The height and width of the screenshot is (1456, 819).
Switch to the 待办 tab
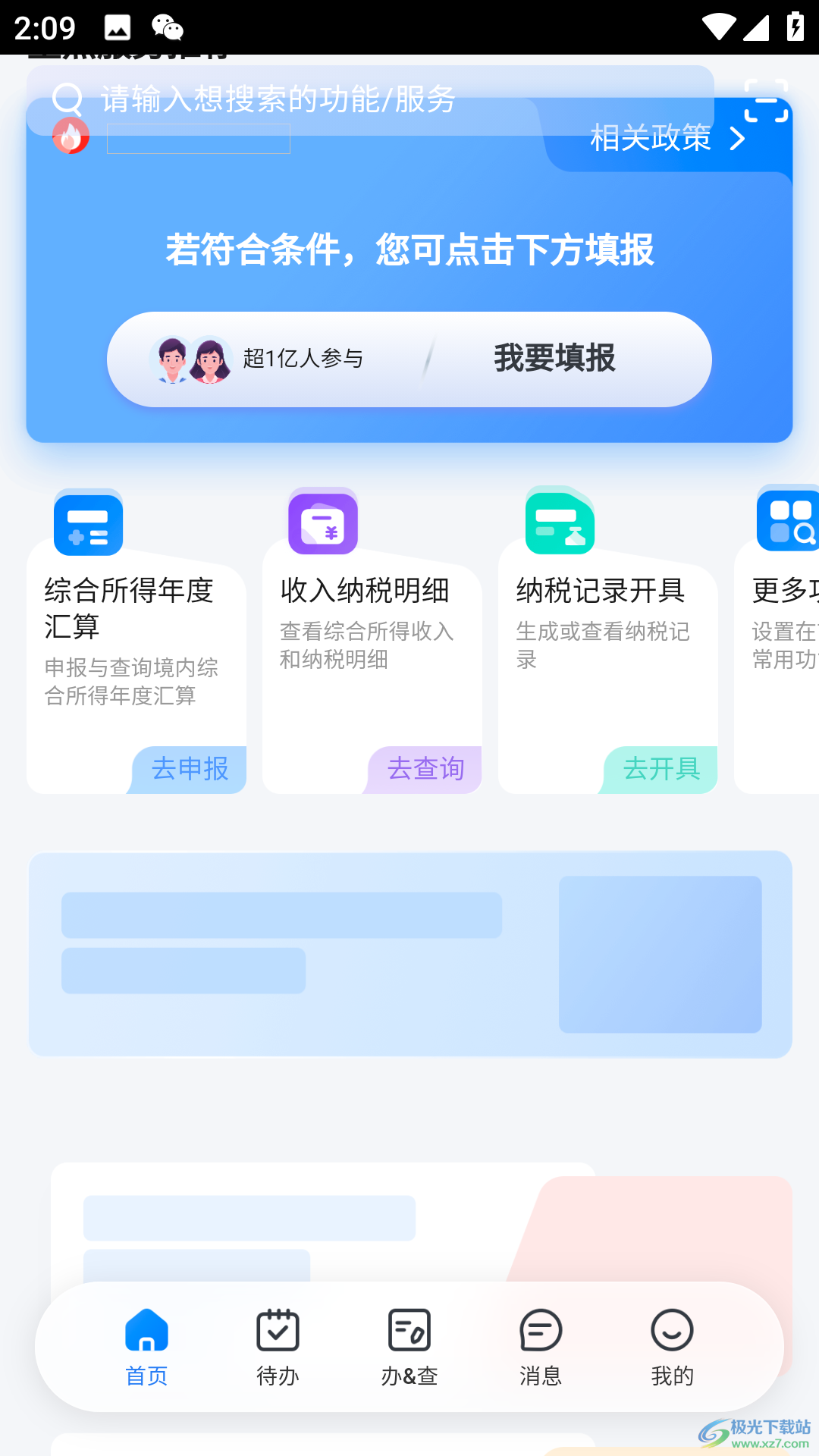278,1348
